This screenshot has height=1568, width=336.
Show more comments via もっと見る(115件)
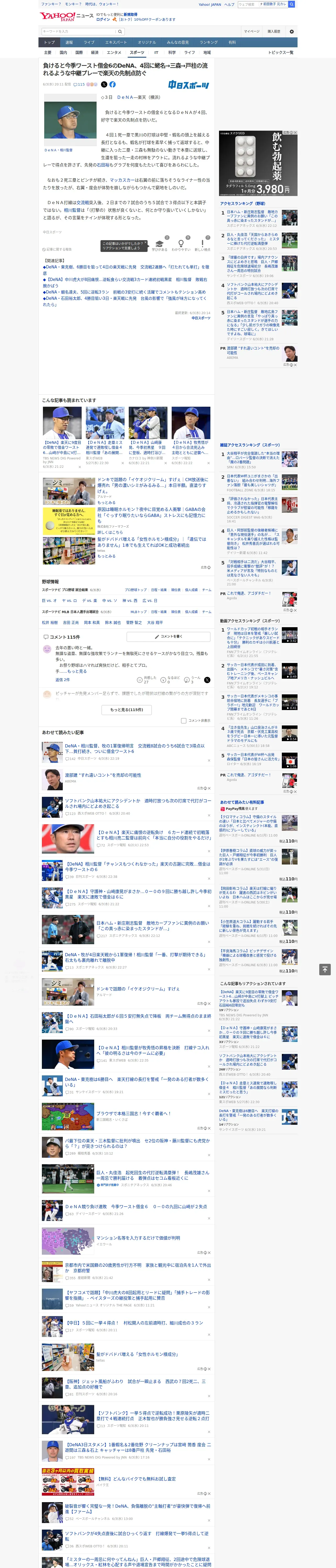click(x=127, y=709)
